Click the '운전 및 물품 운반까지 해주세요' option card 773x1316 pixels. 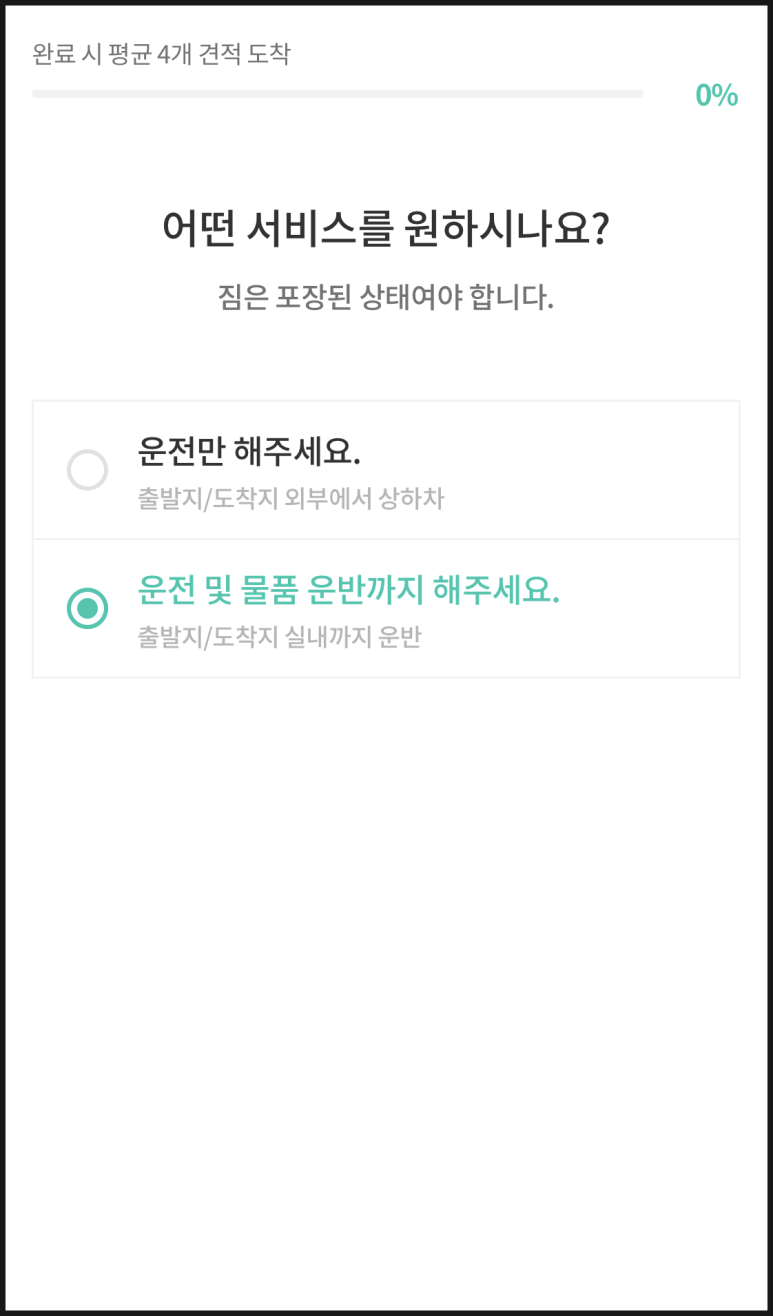click(386, 608)
